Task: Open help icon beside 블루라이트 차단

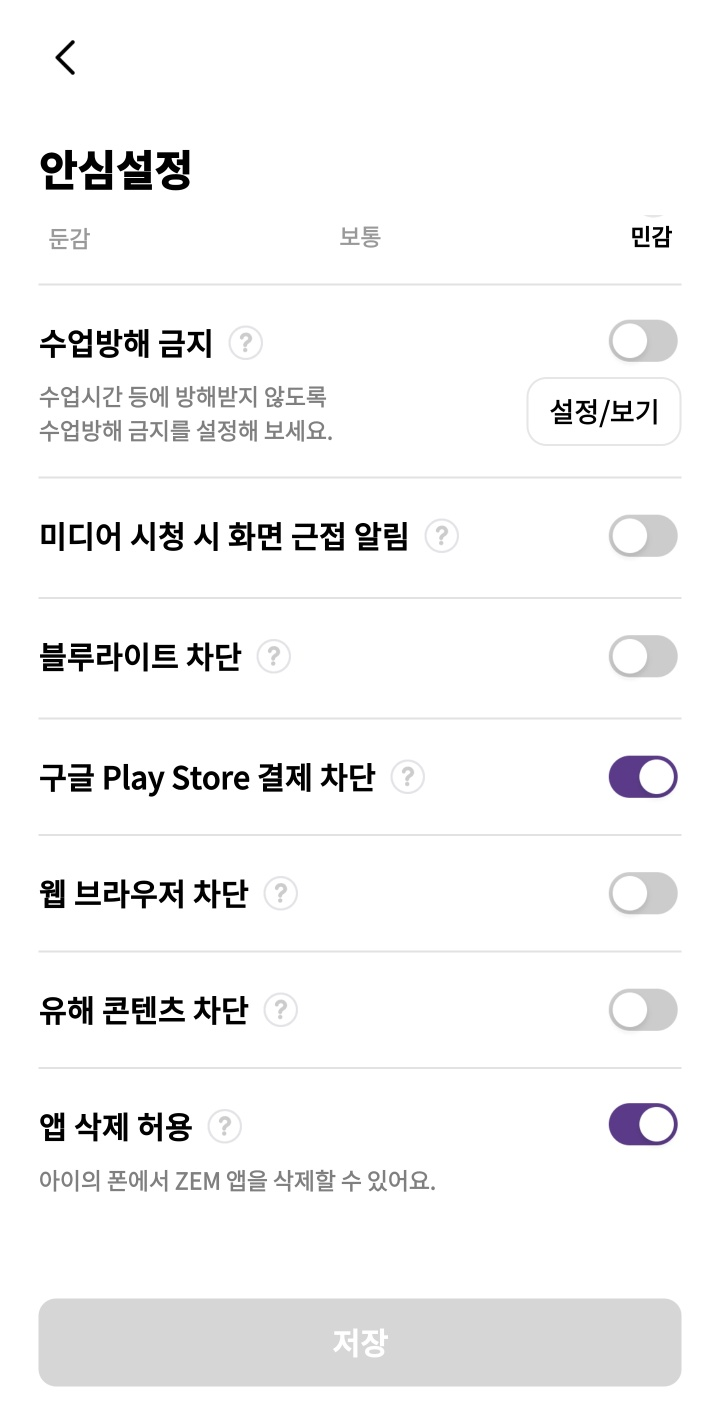Action: pos(274,657)
